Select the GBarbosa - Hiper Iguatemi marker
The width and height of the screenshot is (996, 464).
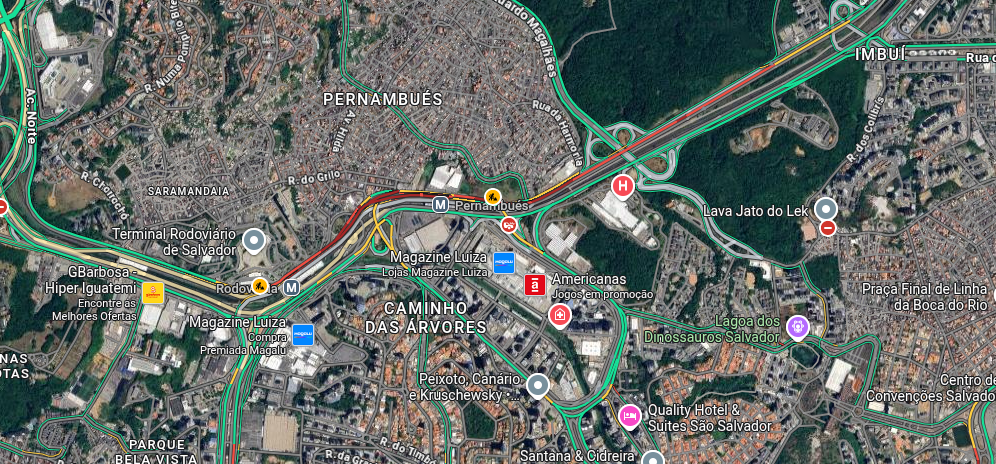tap(153, 293)
